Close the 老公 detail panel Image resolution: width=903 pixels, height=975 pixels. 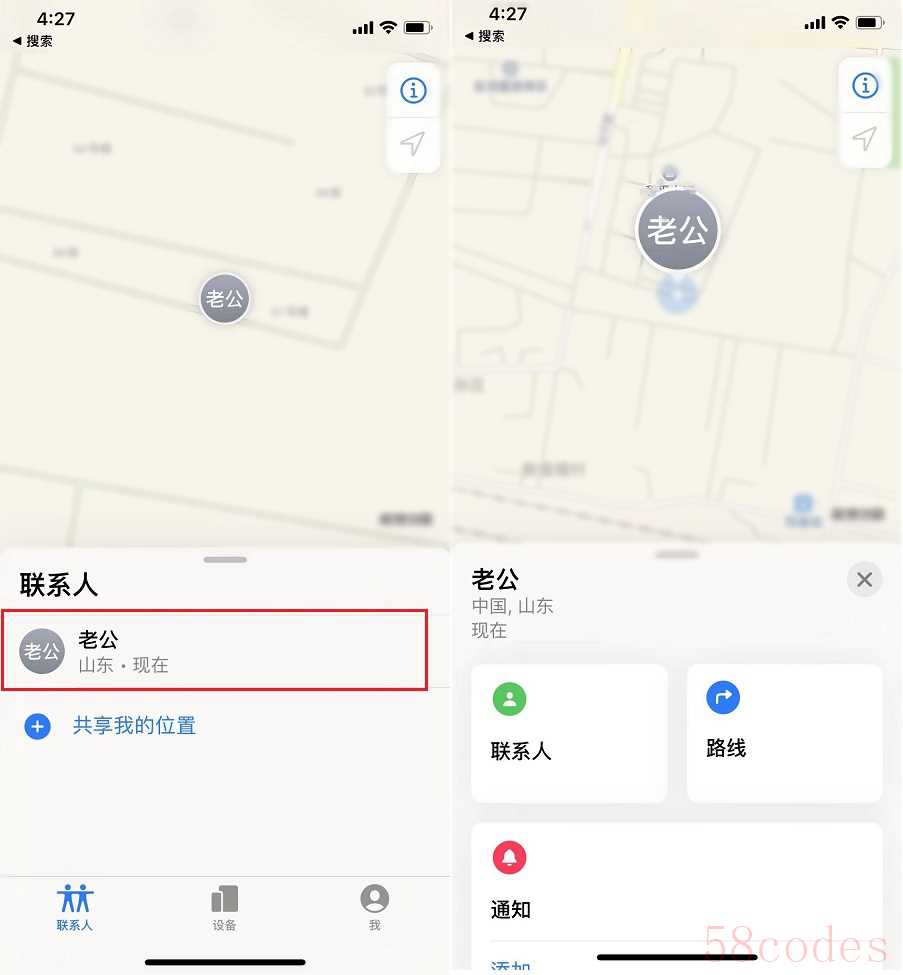pos(864,580)
